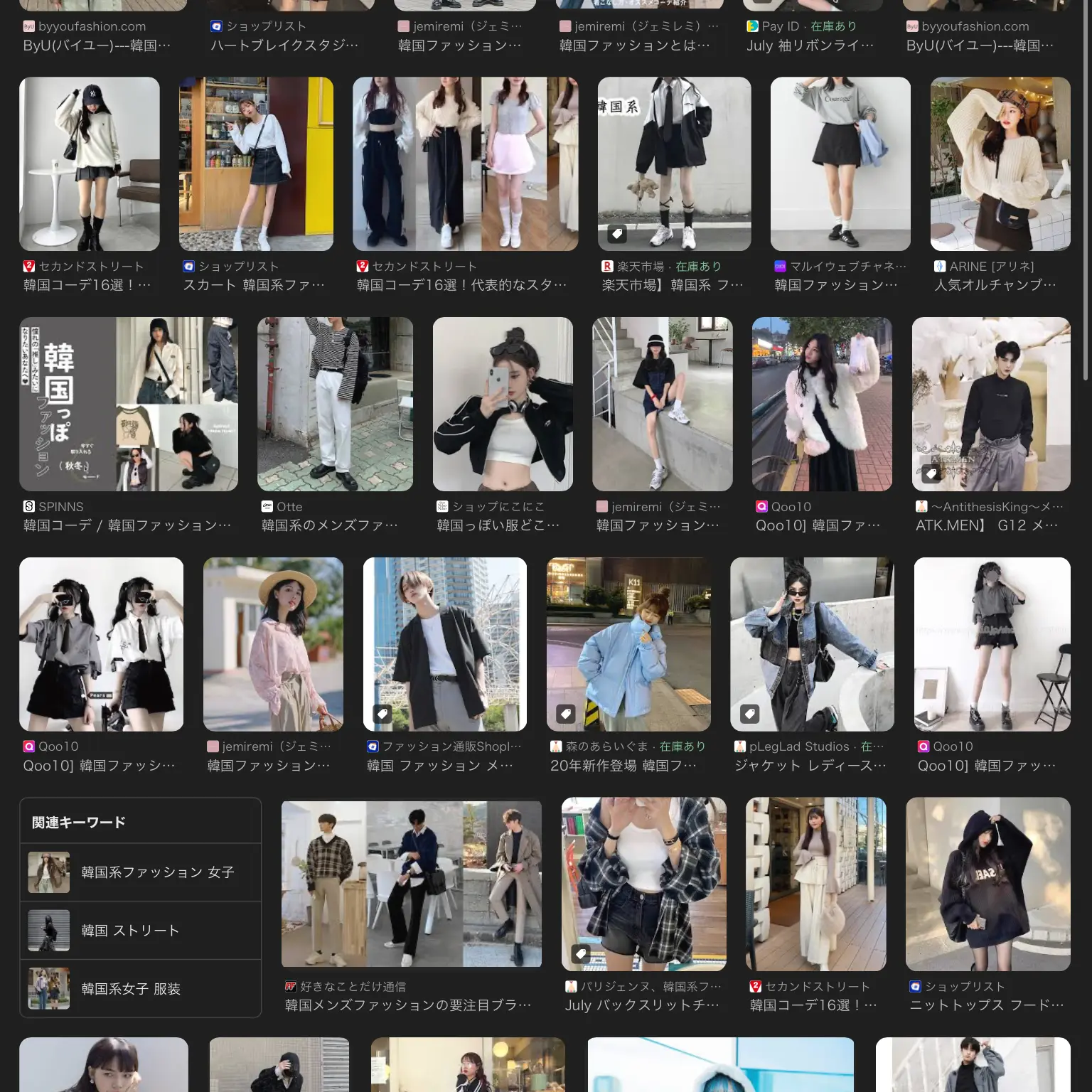Viewport: 1092px width, 1092px height.
Task: Open the SPINNS 韓国コーデ image result
Action: (x=129, y=404)
